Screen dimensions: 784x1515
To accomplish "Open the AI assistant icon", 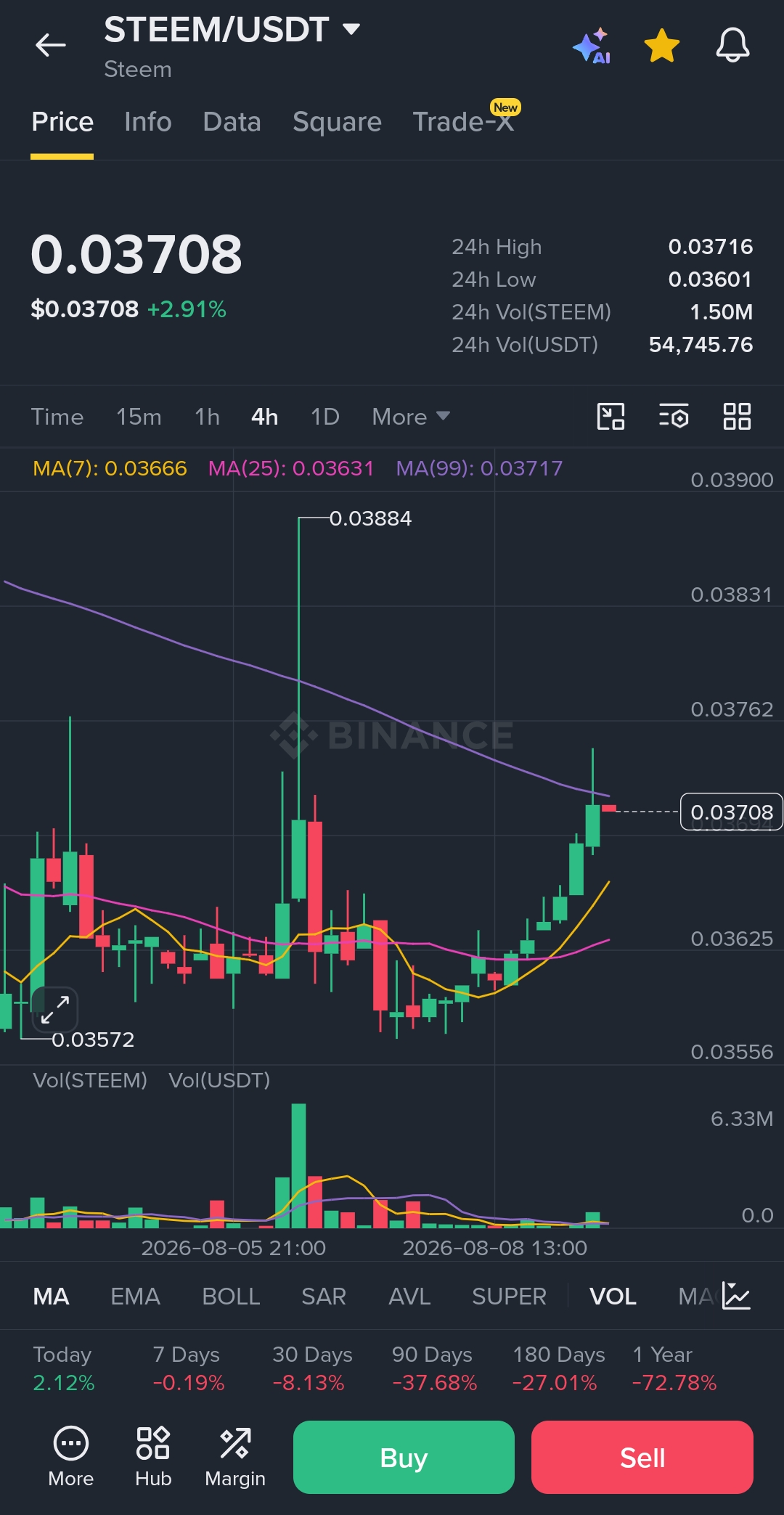I will [x=592, y=46].
